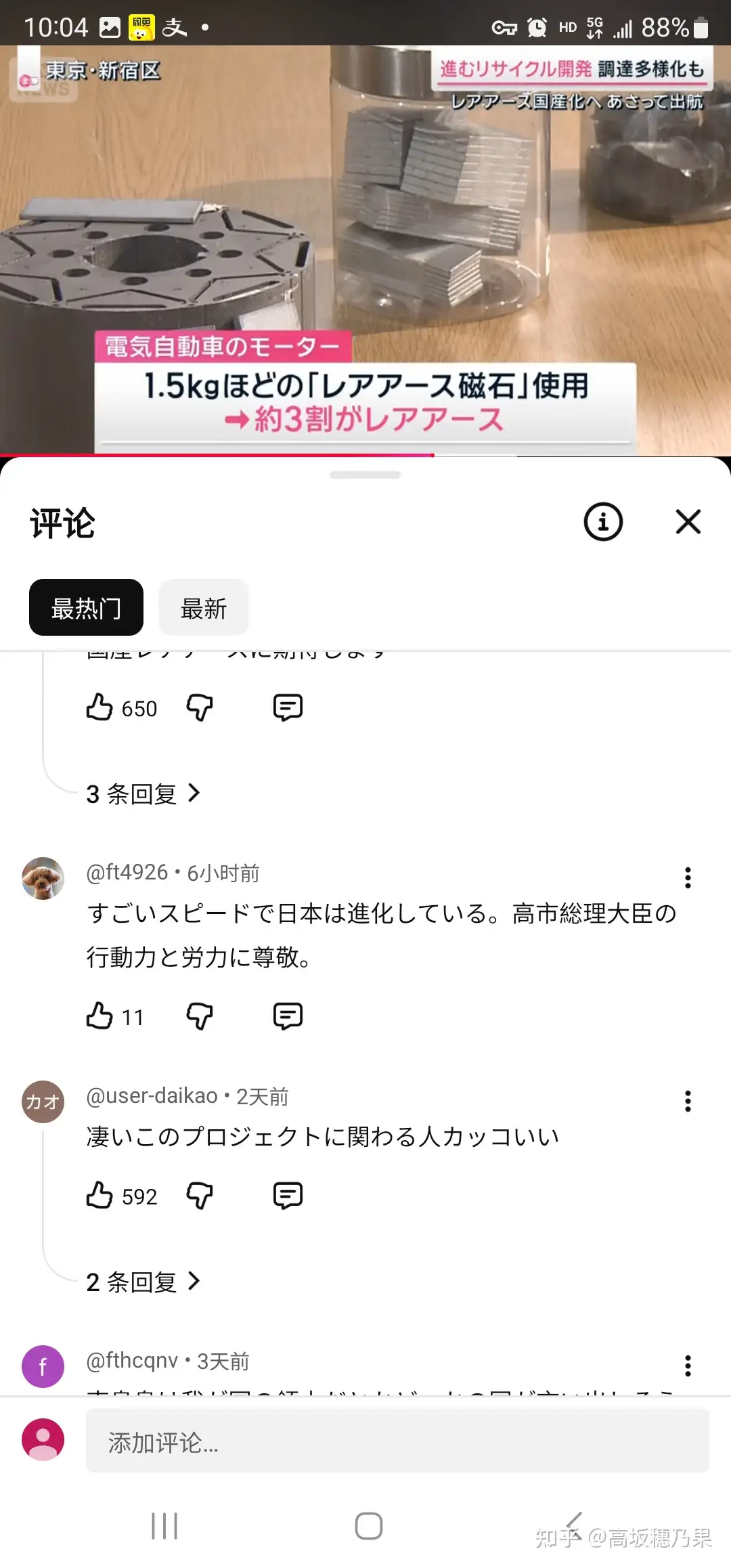Screen dimensions: 731x1568
Task: Close the comments panel
Action: click(x=688, y=522)
